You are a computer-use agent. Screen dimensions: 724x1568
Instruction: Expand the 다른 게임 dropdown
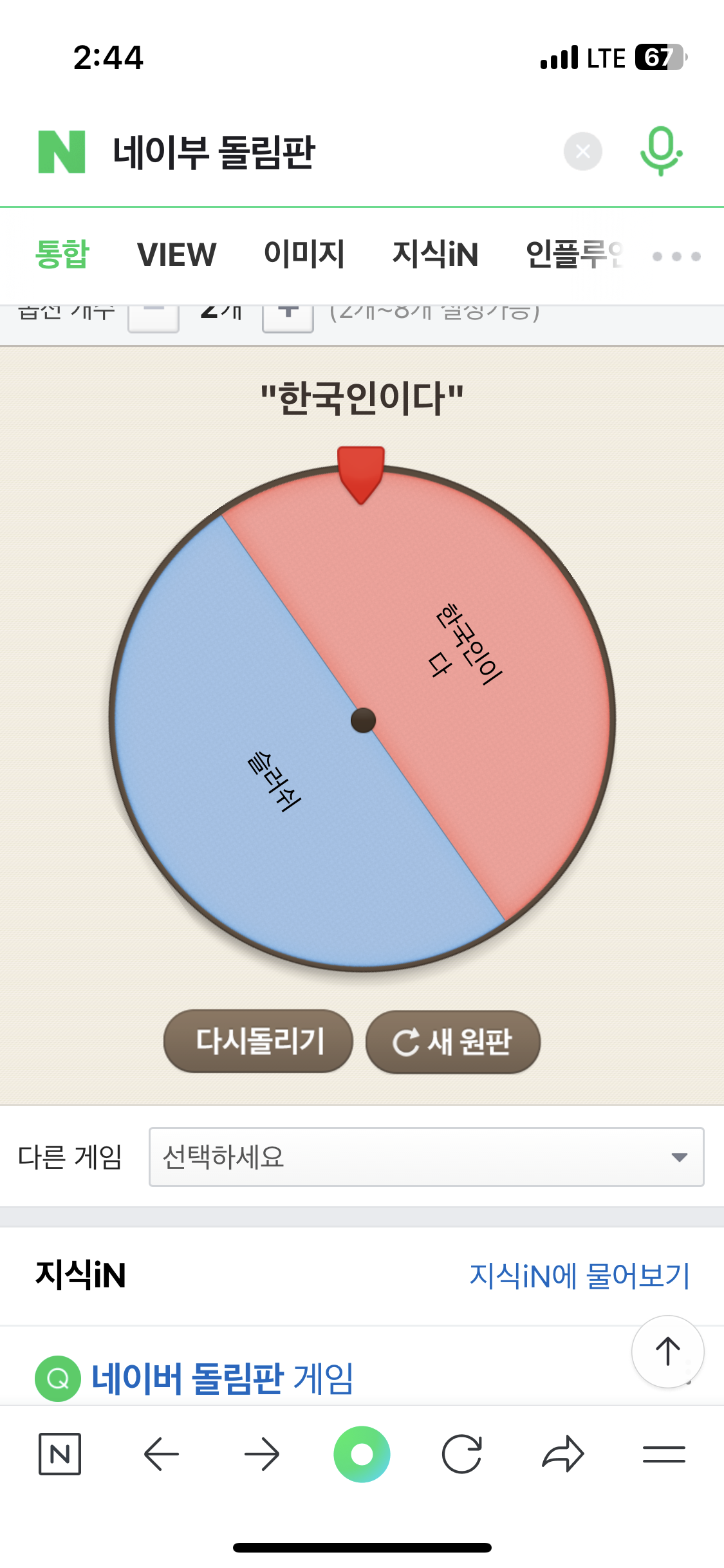pos(426,1157)
